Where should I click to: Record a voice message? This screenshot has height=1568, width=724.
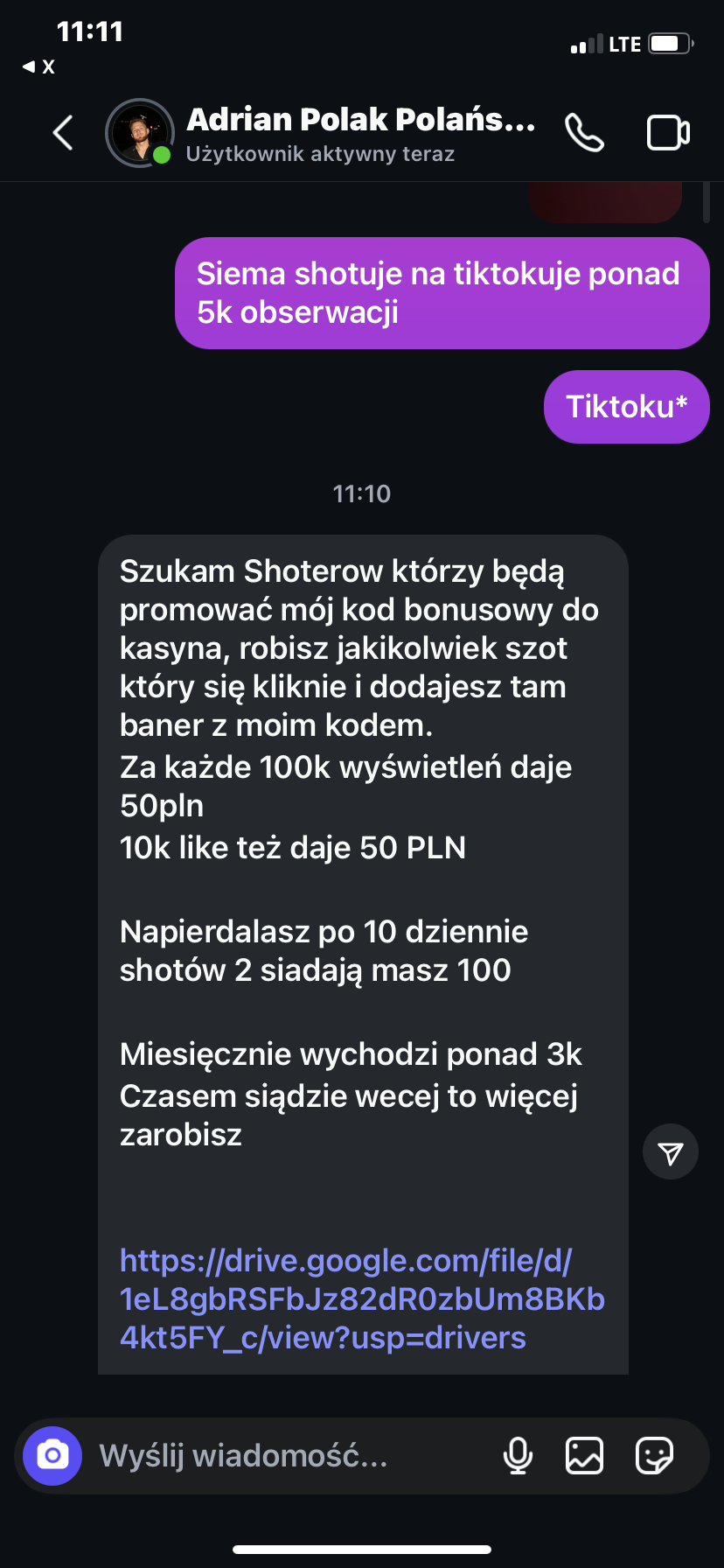pos(518,1456)
